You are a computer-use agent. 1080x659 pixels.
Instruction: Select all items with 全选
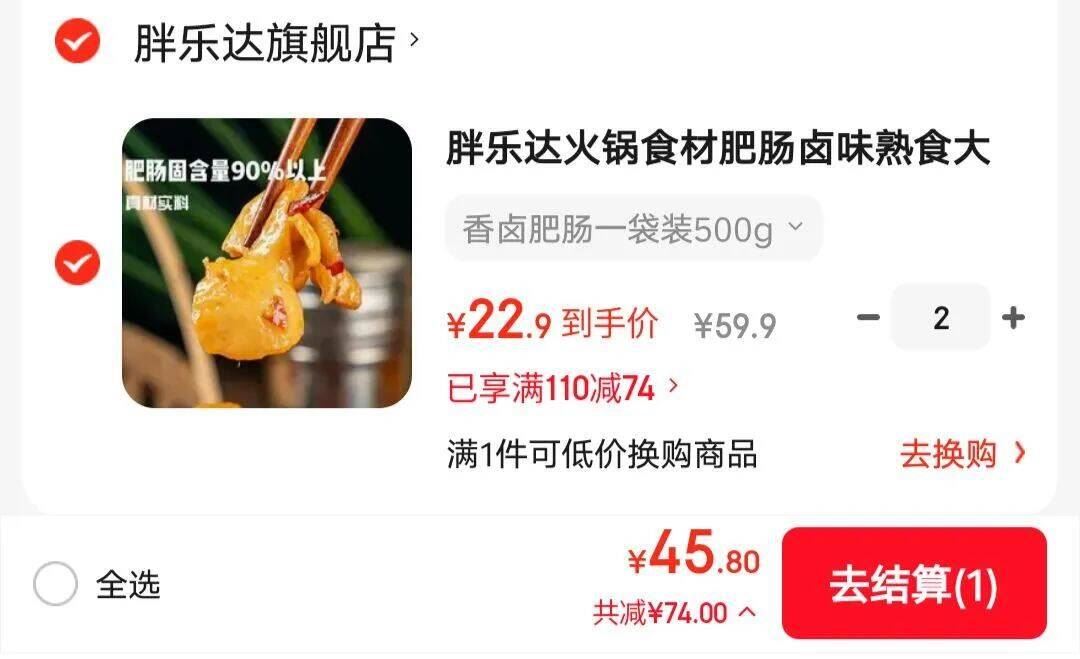point(56,584)
